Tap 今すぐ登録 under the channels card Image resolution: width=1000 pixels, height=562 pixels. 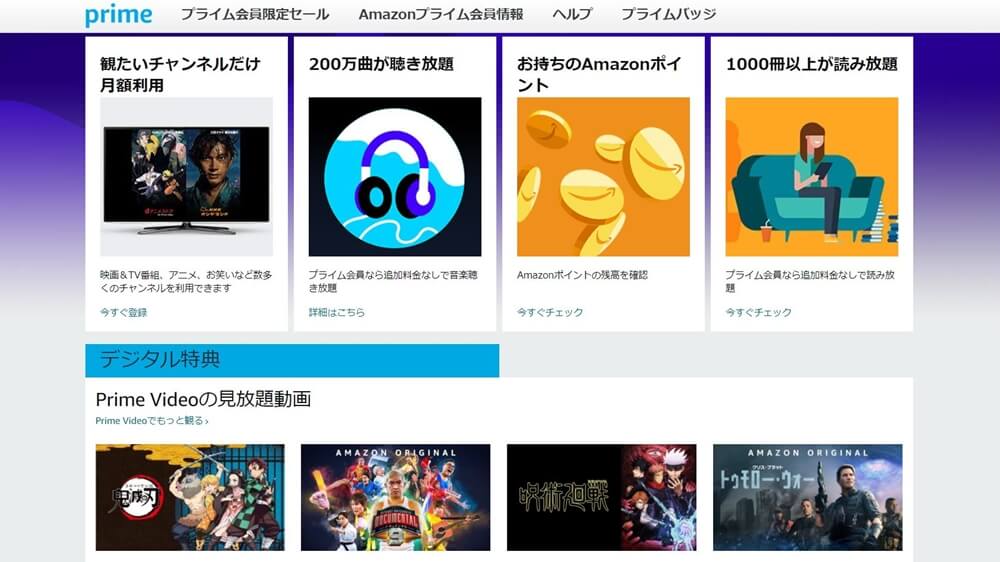coord(123,312)
